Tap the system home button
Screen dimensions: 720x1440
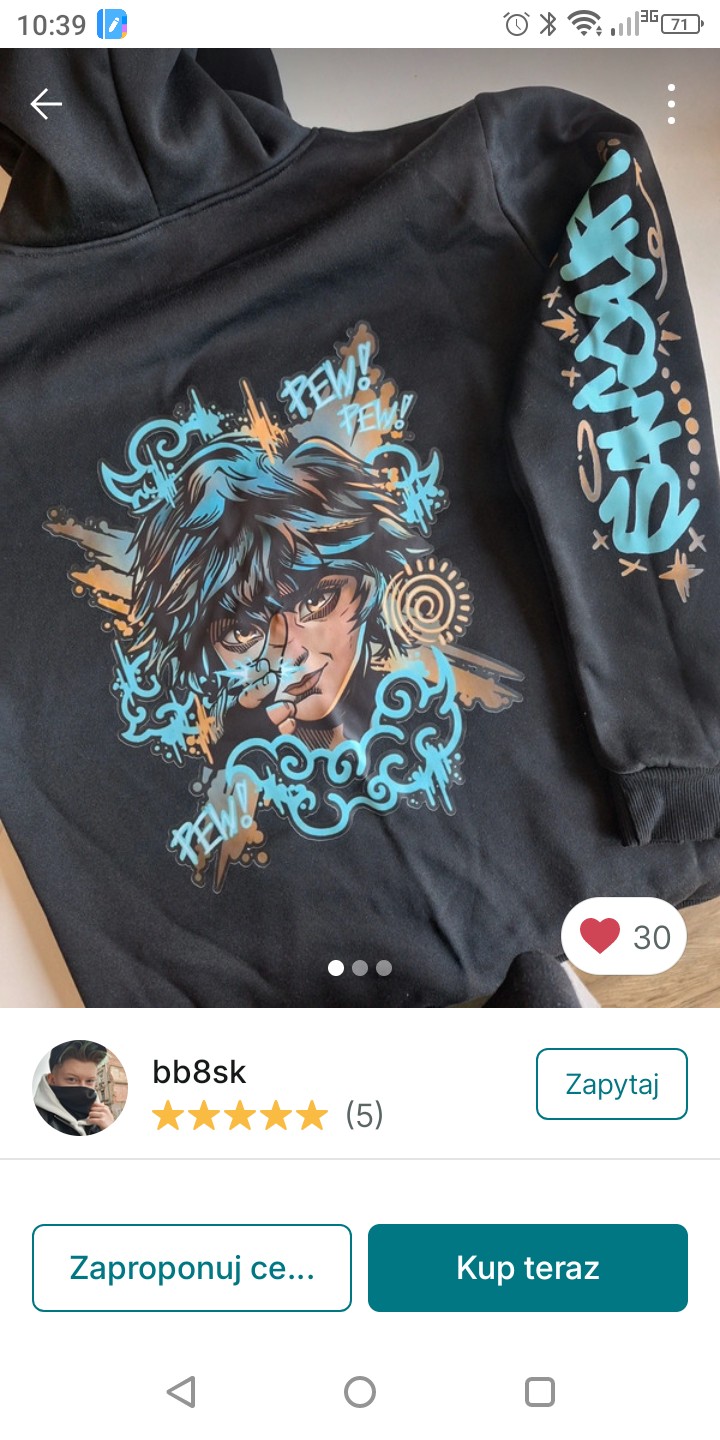(x=360, y=1392)
